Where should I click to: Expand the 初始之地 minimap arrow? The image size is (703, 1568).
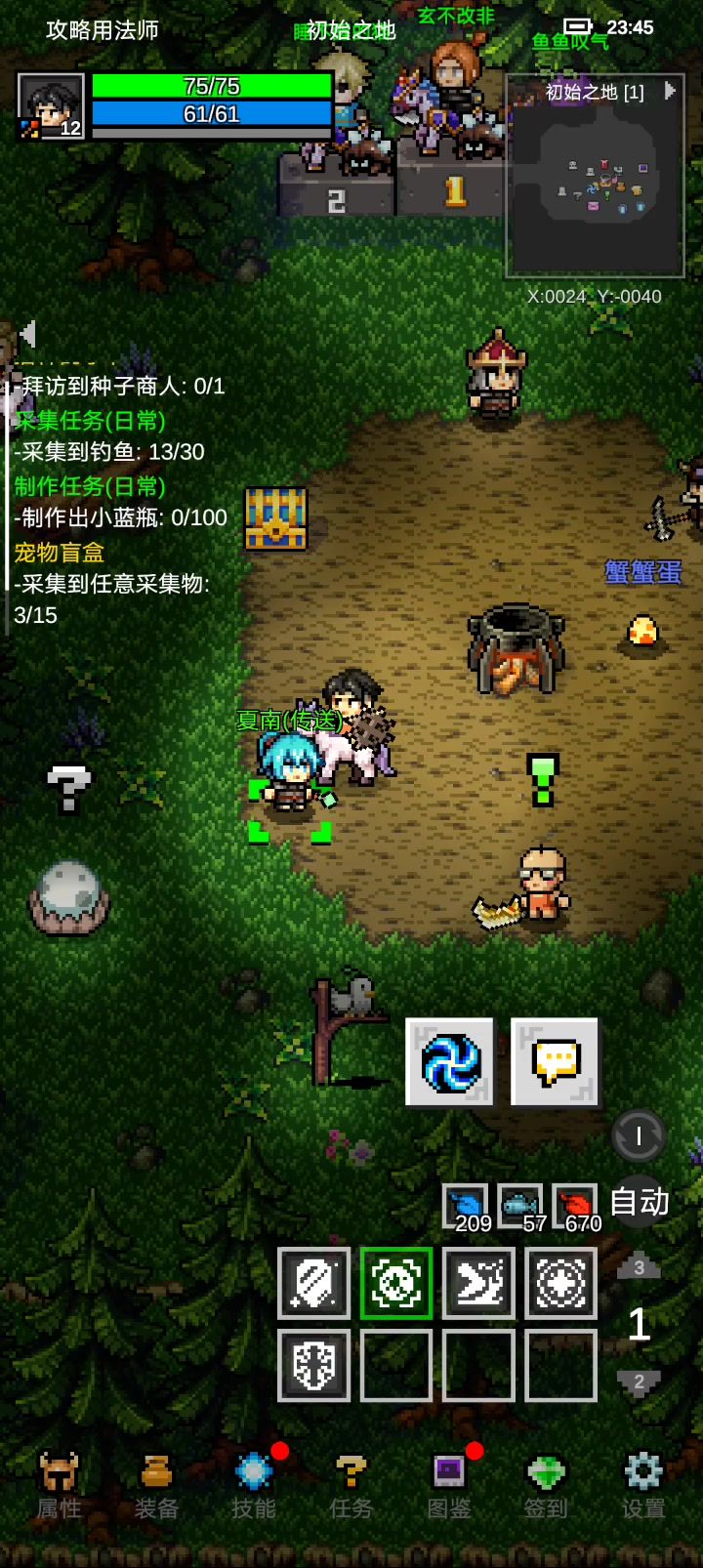click(670, 91)
